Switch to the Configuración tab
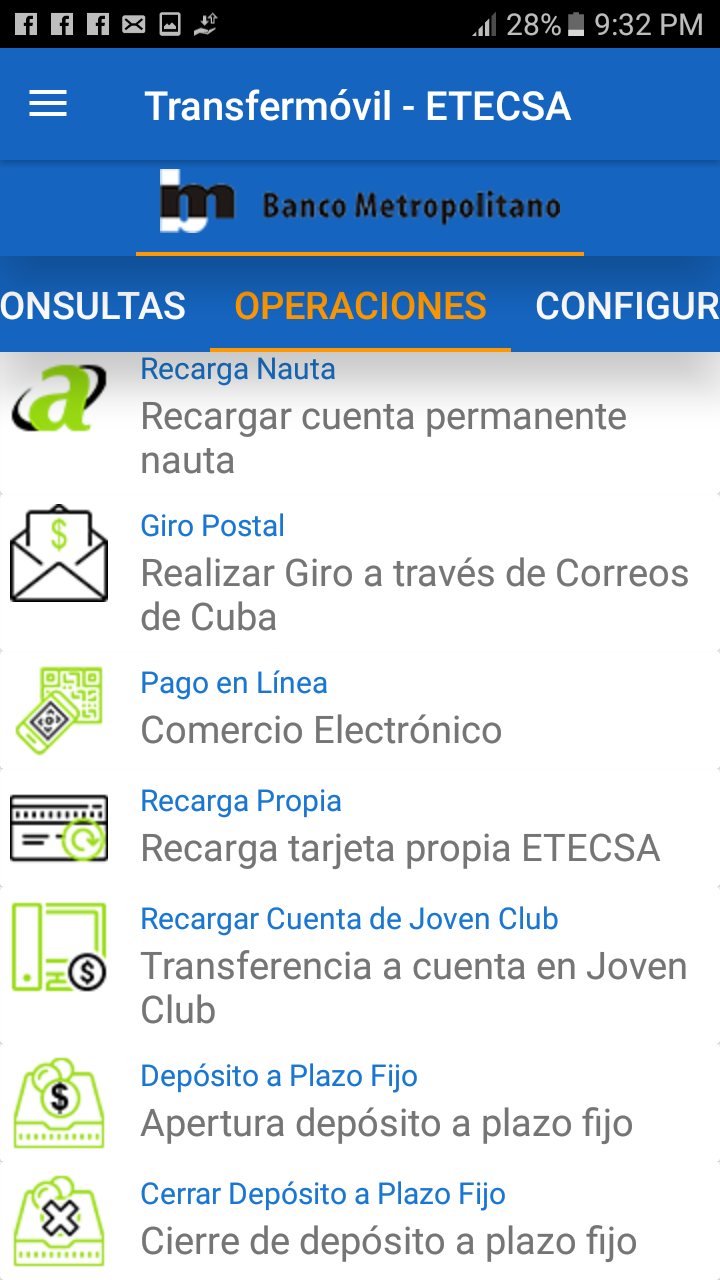720x1280 pixels. 626,306
